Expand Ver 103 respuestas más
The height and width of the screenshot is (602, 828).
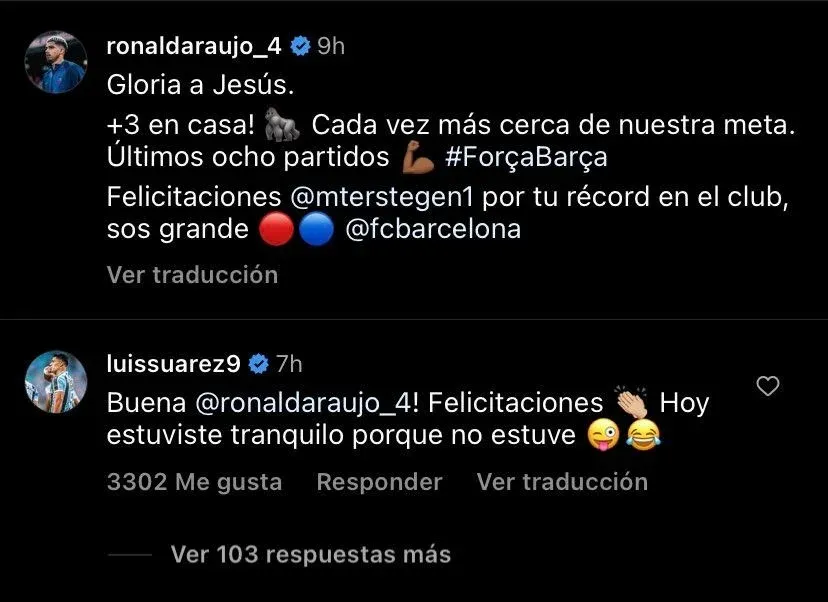[310, 553]
